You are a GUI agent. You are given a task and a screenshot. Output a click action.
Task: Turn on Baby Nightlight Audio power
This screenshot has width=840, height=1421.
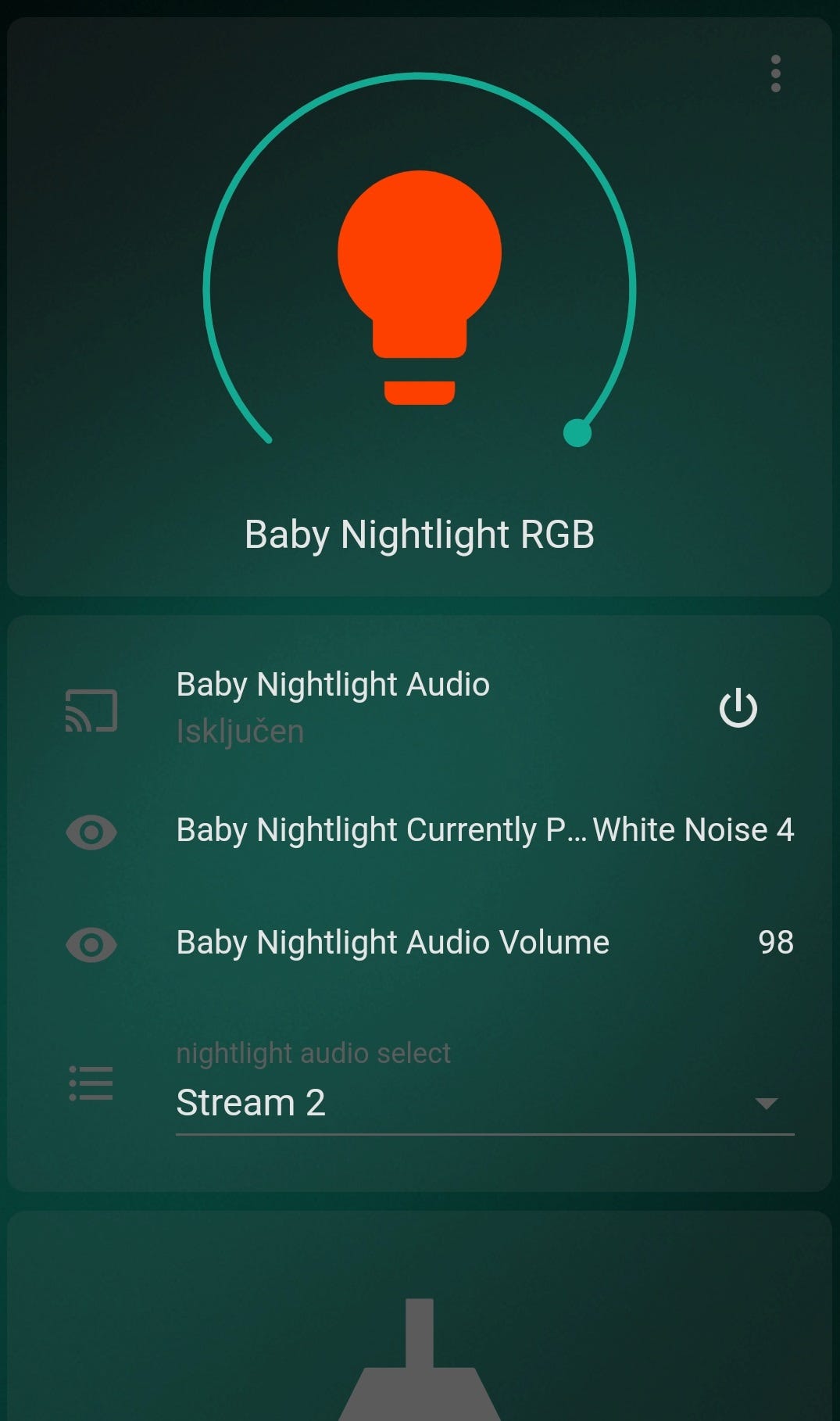[738, 708]
